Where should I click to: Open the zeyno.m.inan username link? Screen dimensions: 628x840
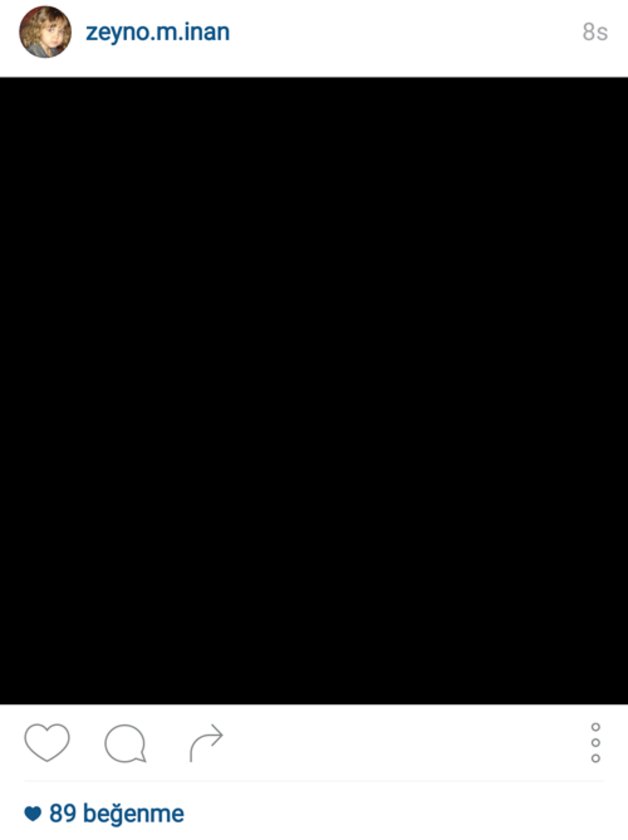coord(158,32)
